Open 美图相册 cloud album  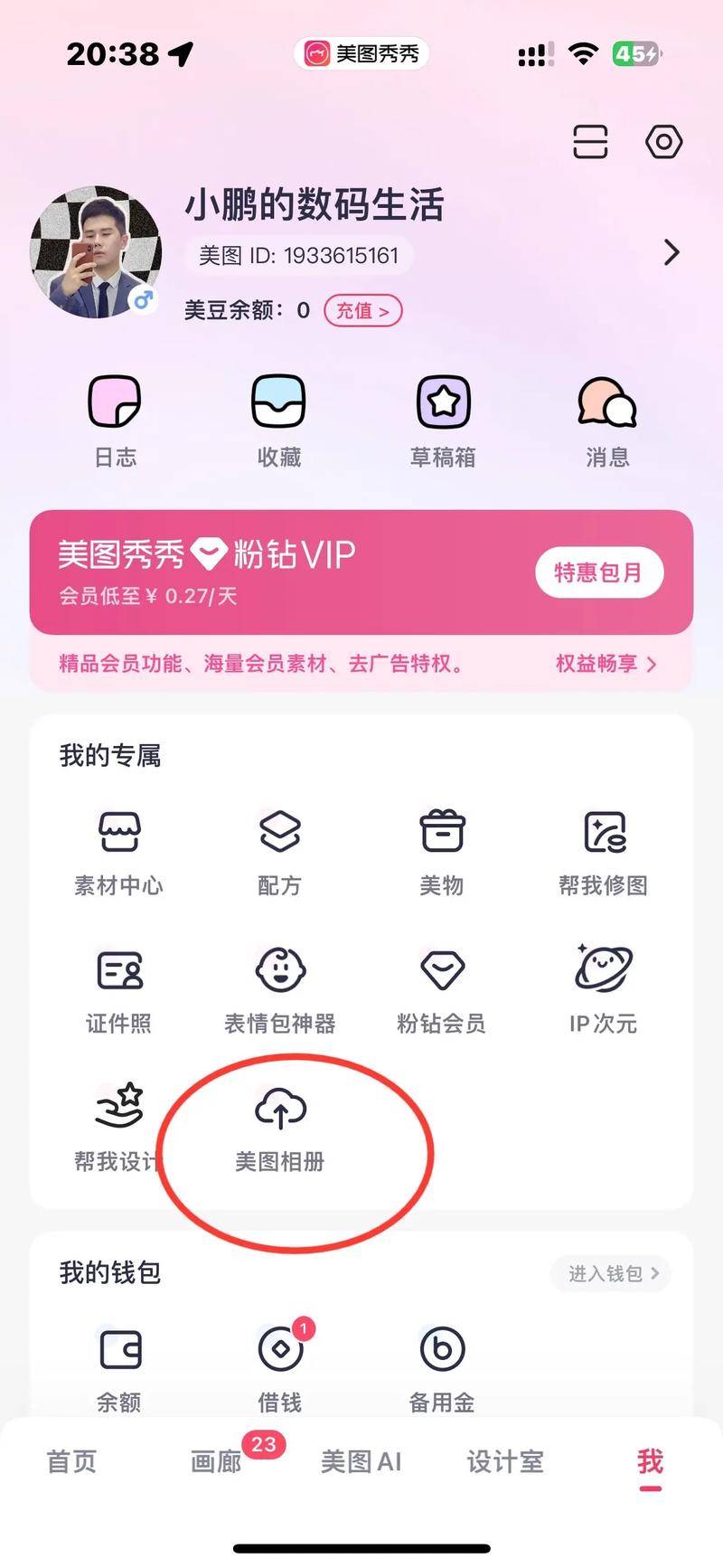click(280, 1126)
